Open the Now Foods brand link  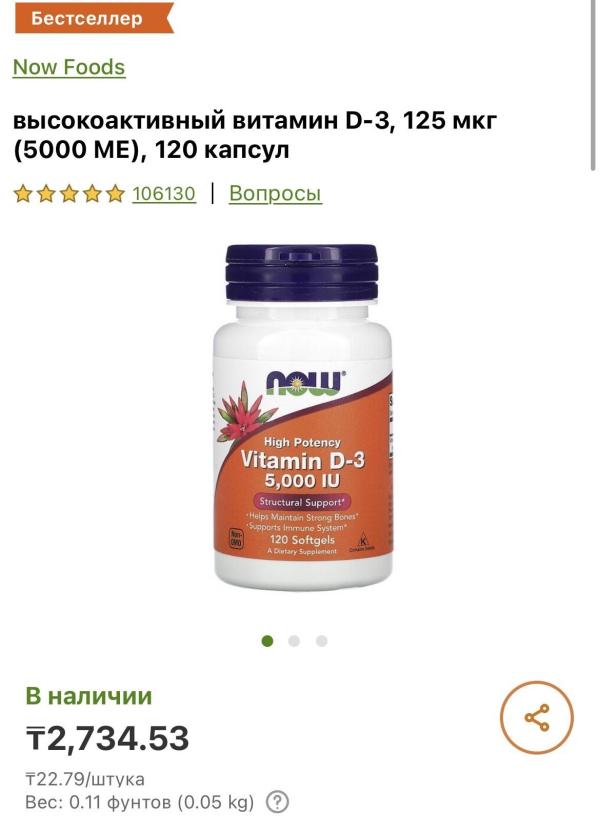(69, 67)
